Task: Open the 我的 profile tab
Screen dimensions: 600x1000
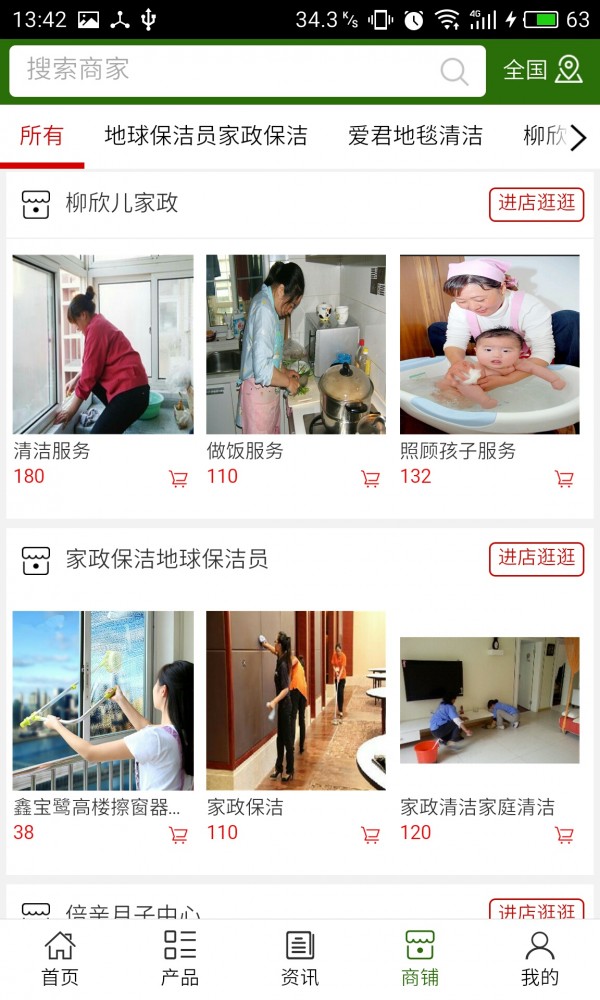Action: click(x=540, y=958)
